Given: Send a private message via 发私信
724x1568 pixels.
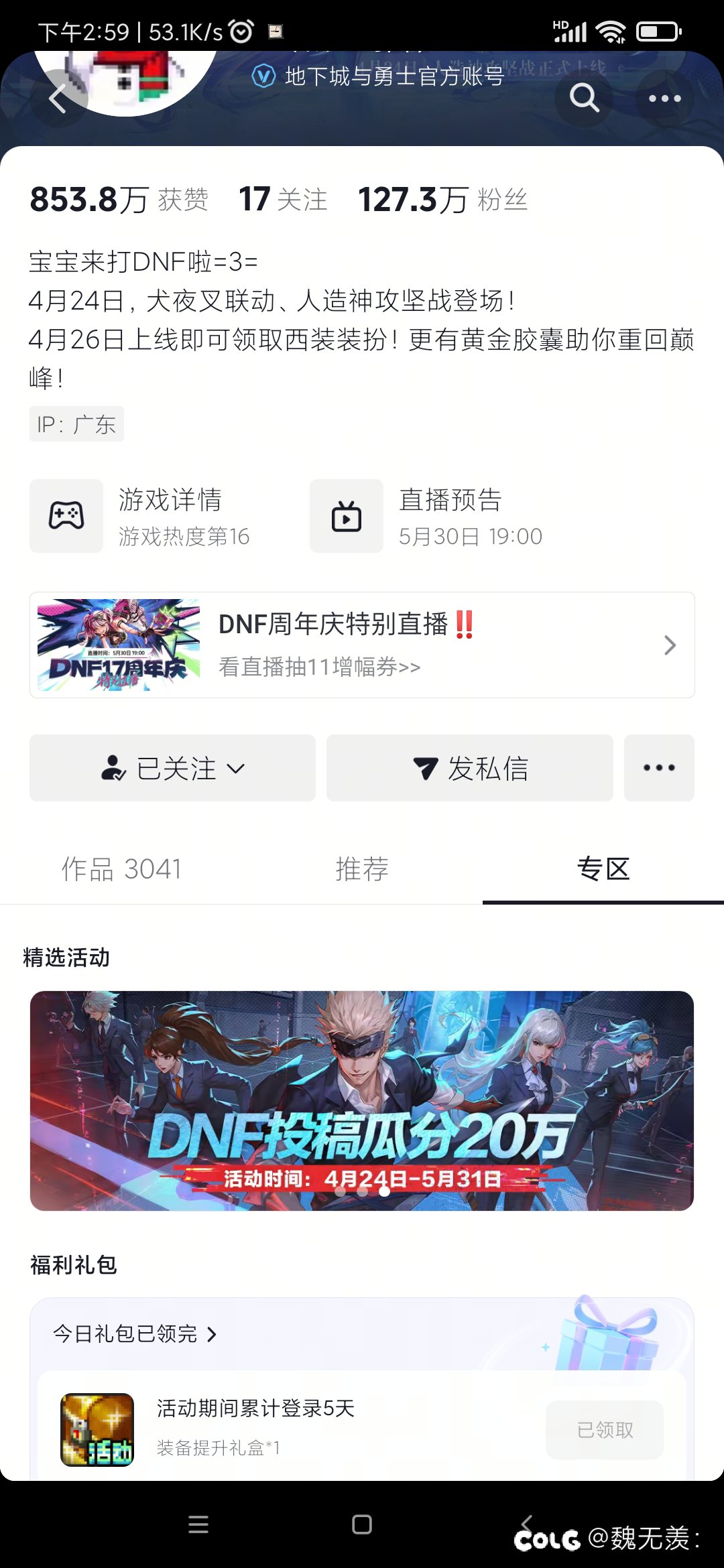Looking at the screenshot, I should point(470,768).
